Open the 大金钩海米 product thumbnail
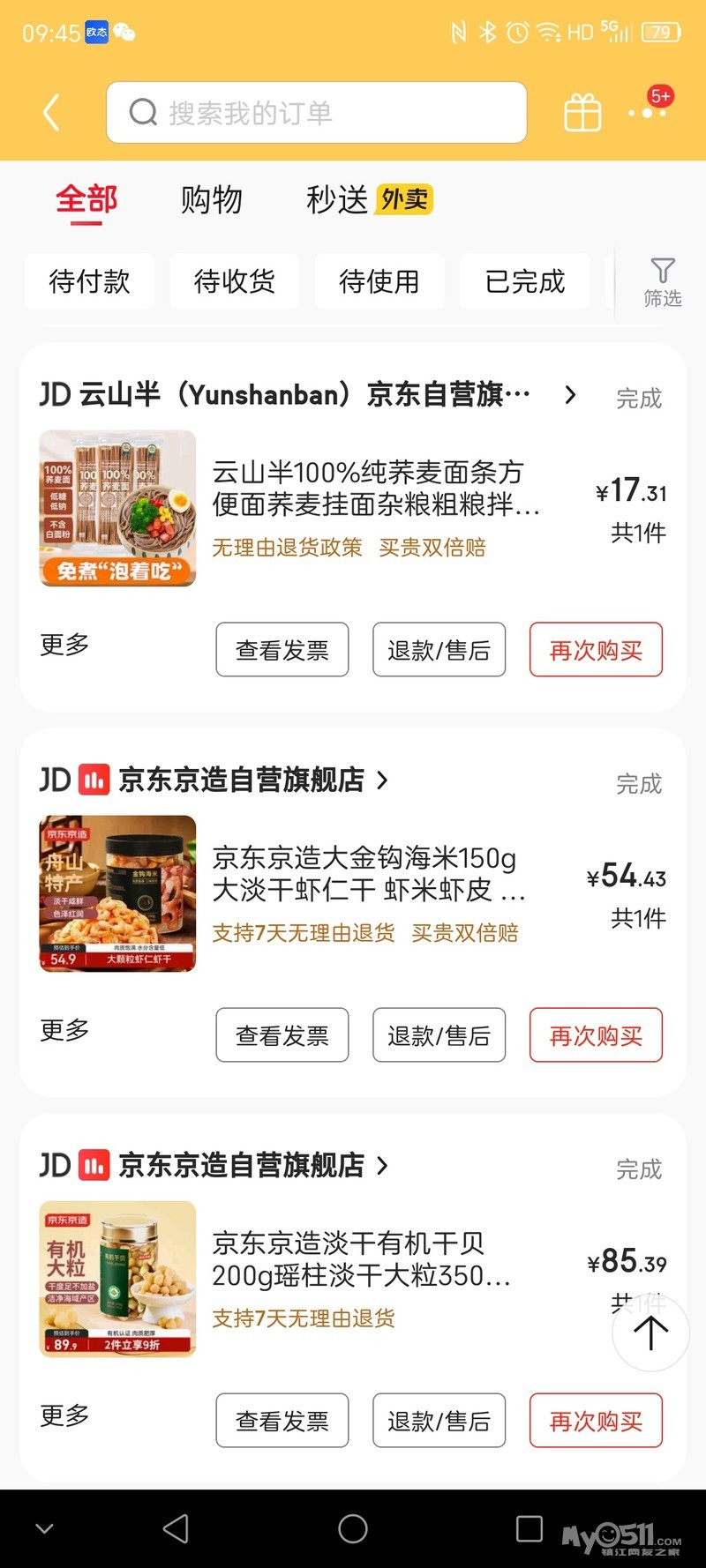The width and height of the screenshot is (706, 1568). 117,893
